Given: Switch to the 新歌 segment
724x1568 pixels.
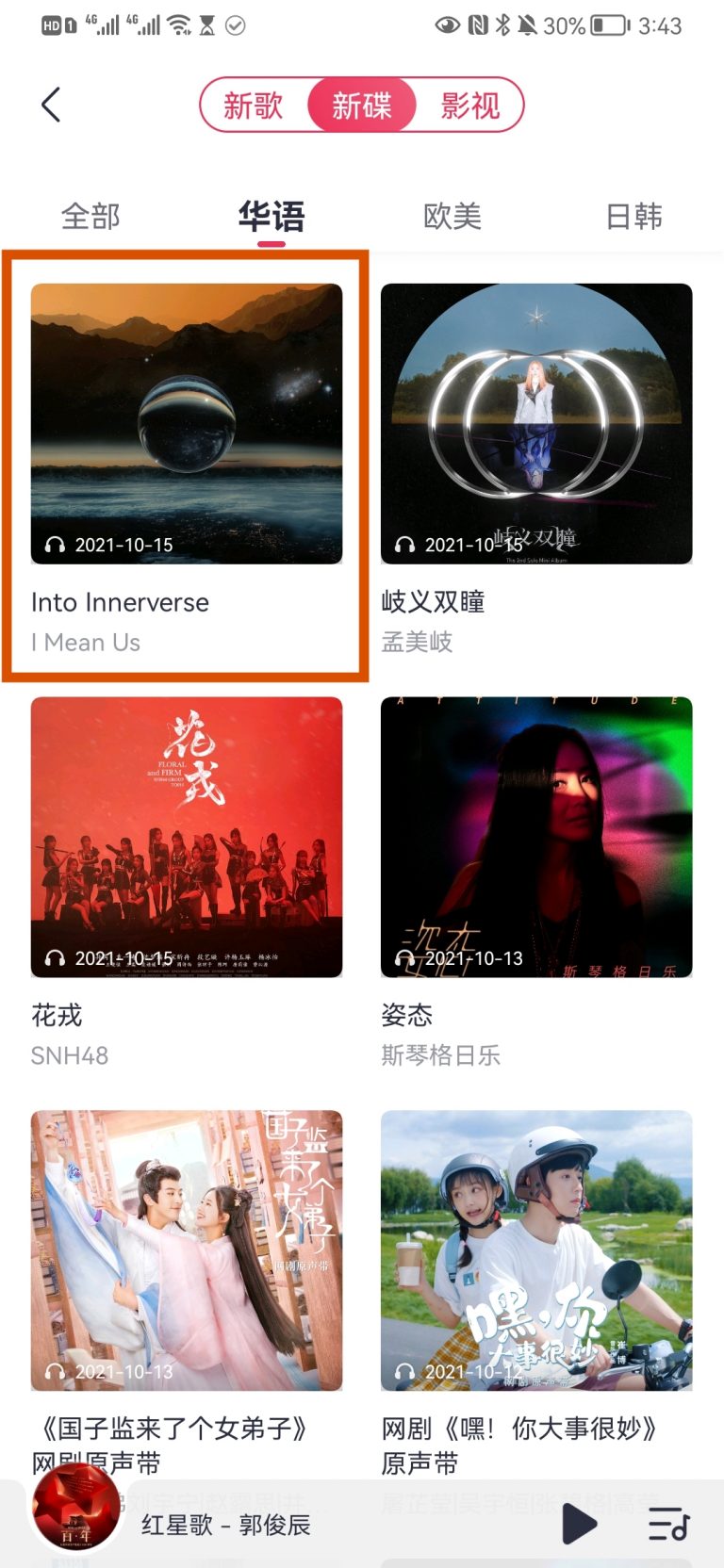Looking at the screenshot, I should (x=253, y=105).
